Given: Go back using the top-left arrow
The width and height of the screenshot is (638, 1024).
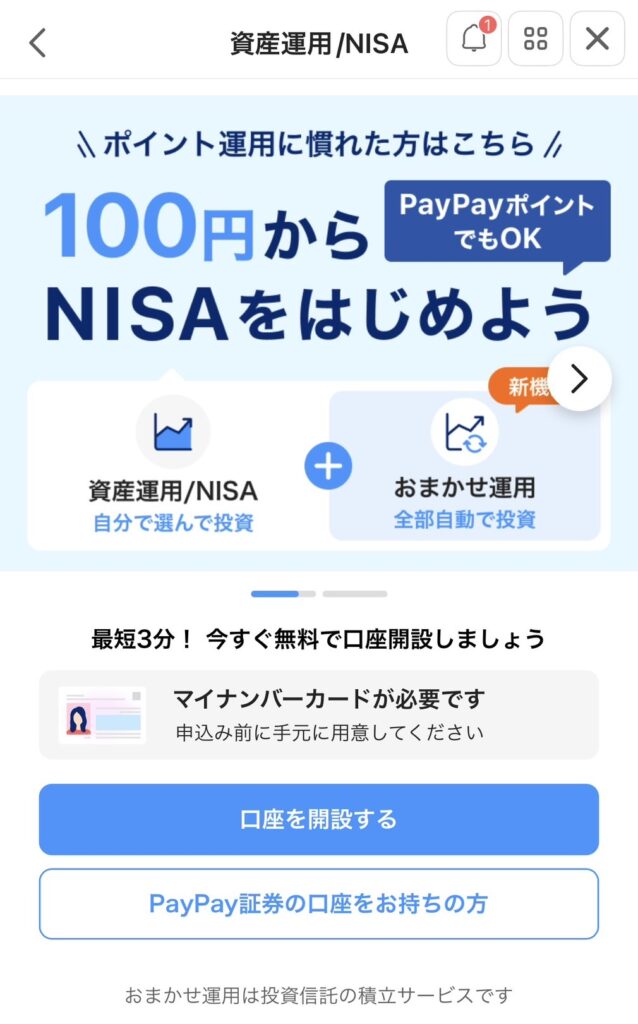Looking at the screenshot, I should click(x=38, y=41).
